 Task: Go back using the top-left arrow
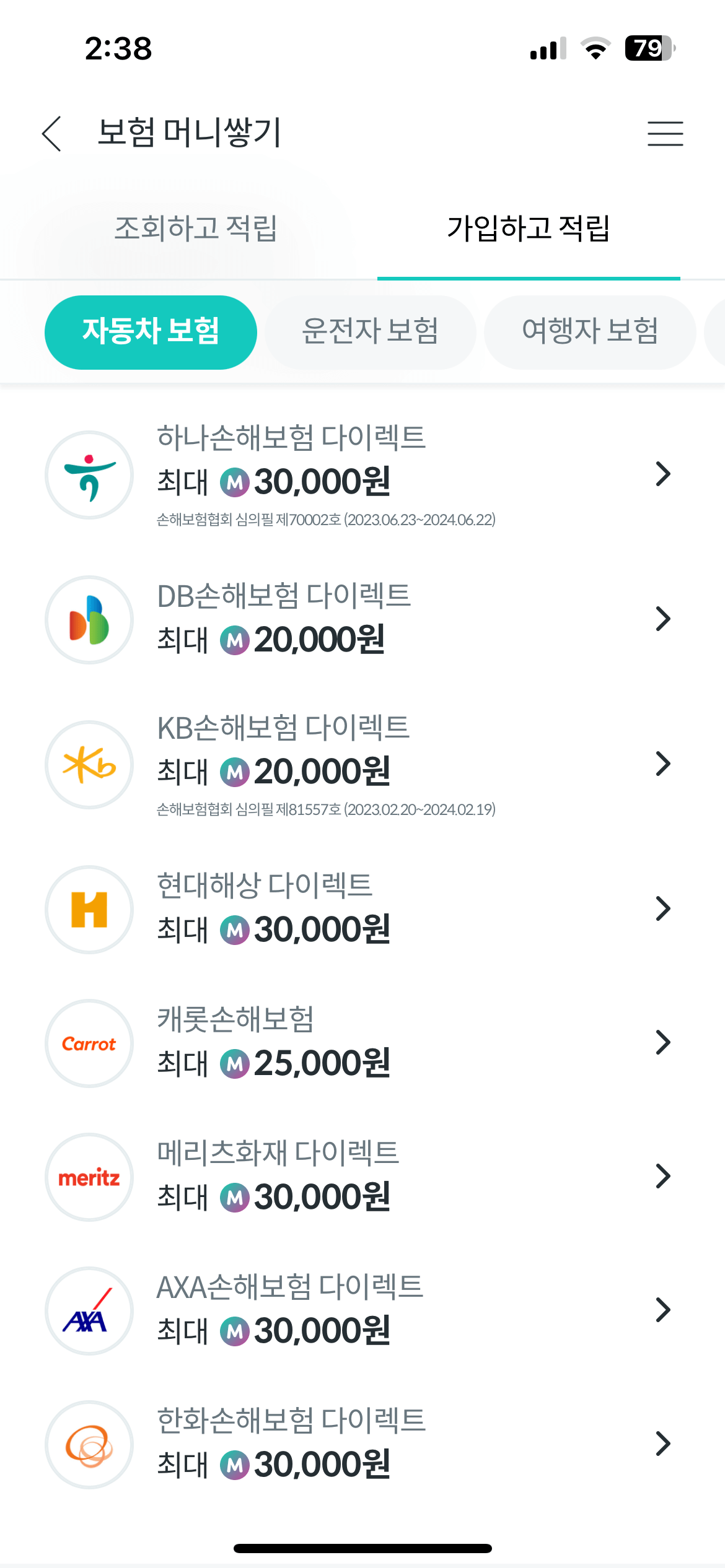coord(52,133)
